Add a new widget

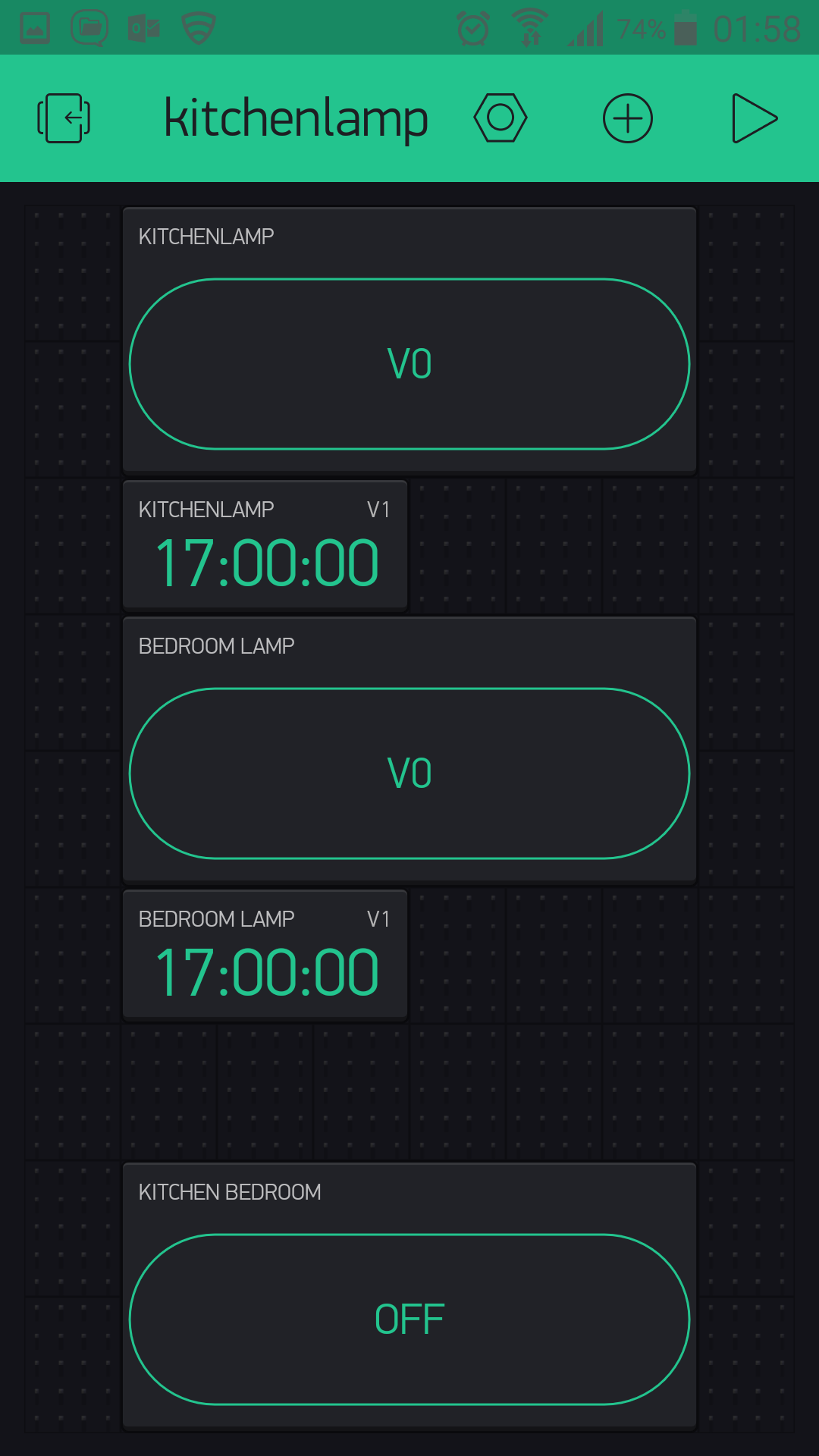(628, 118)
